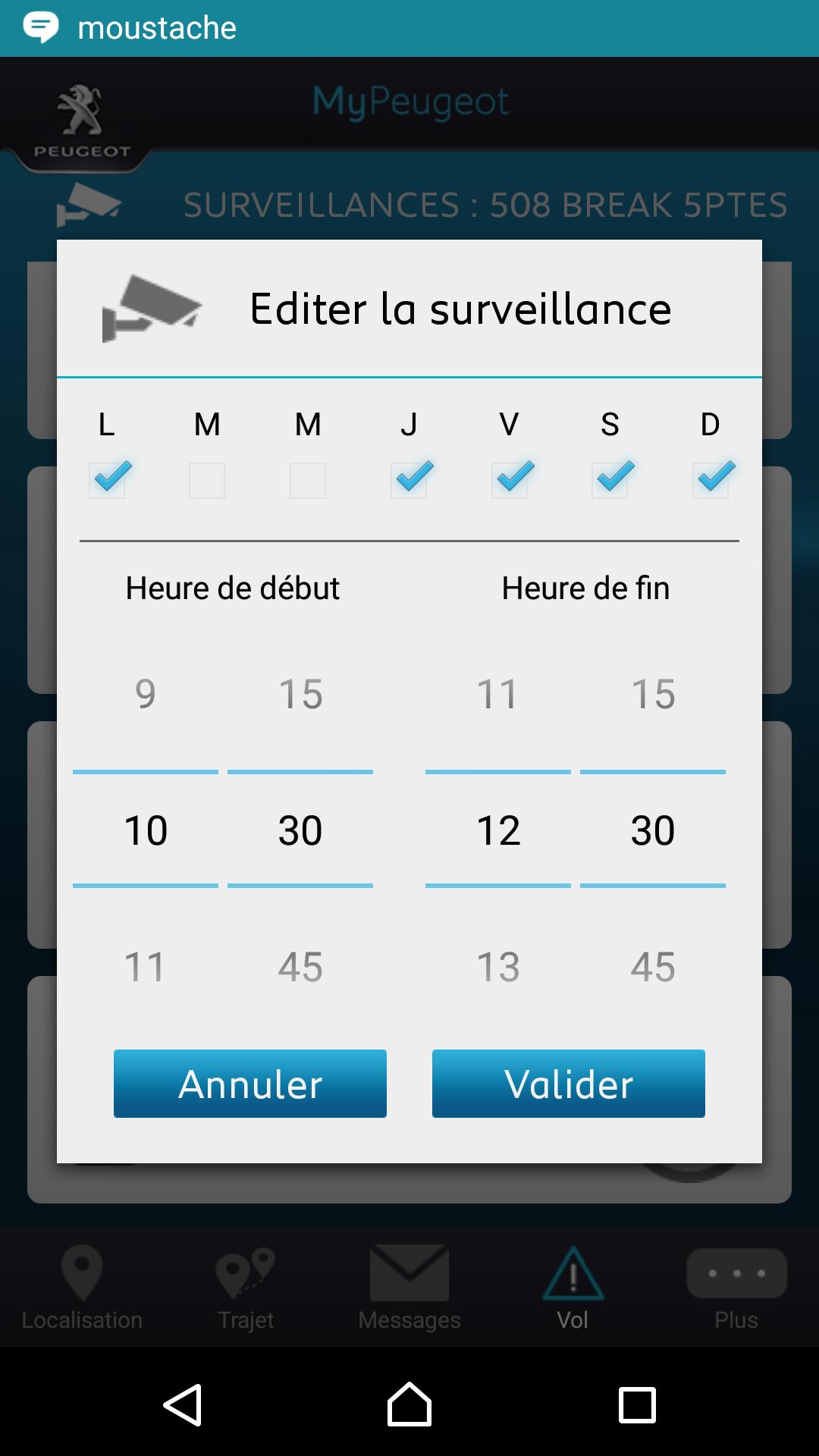The height and width of the screenshot is (1456, 819).
Task: Go back using the system back button
Action: 183,1405
